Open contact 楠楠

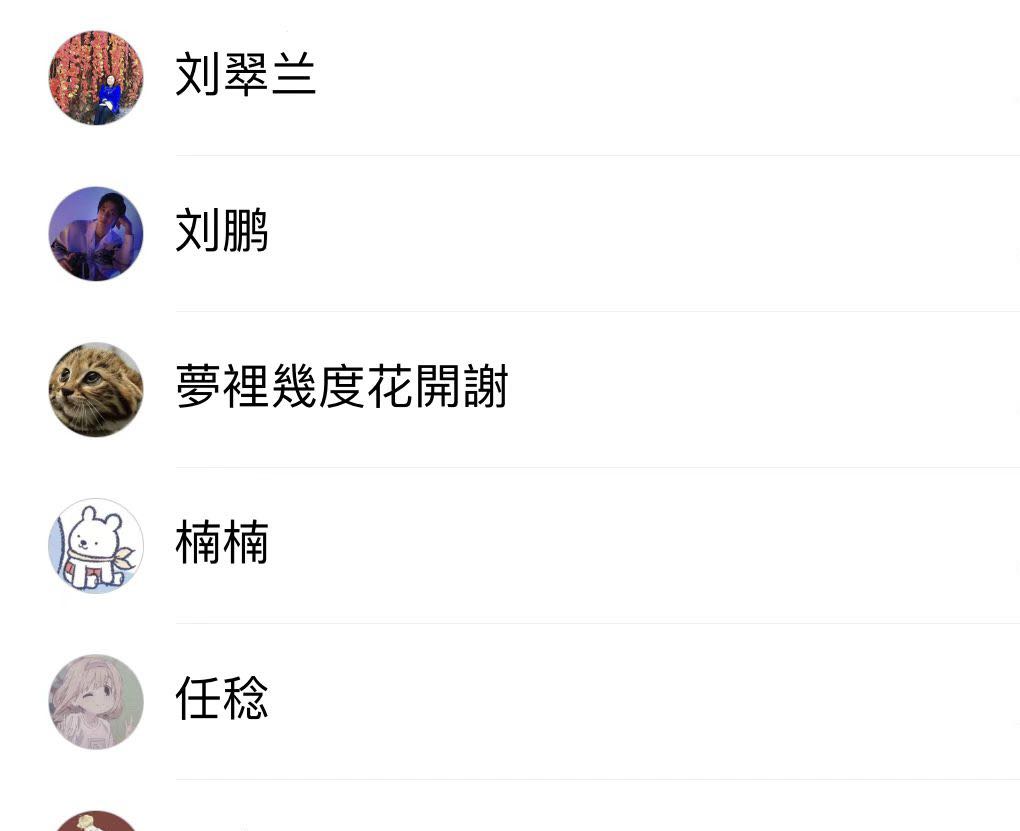[222, 544]
